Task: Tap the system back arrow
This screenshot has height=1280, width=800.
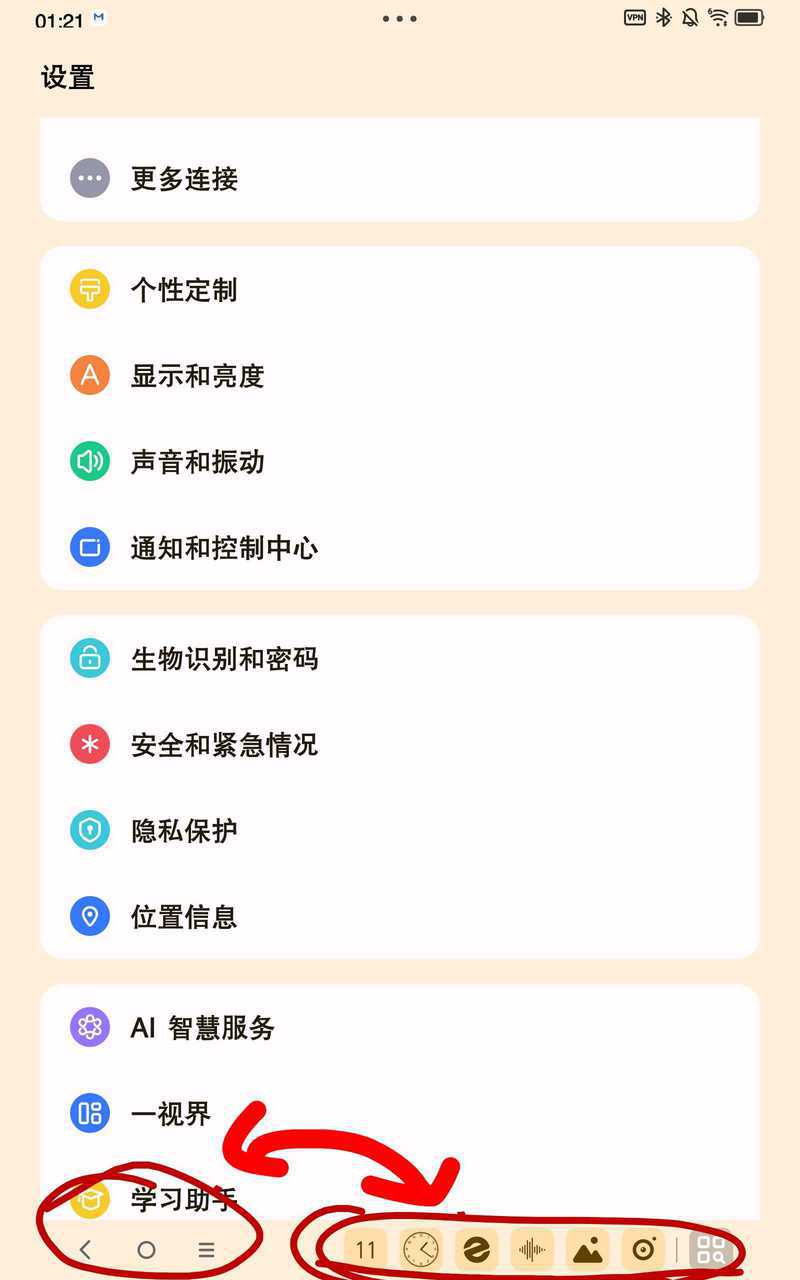Action: (x=86, y=1249)
